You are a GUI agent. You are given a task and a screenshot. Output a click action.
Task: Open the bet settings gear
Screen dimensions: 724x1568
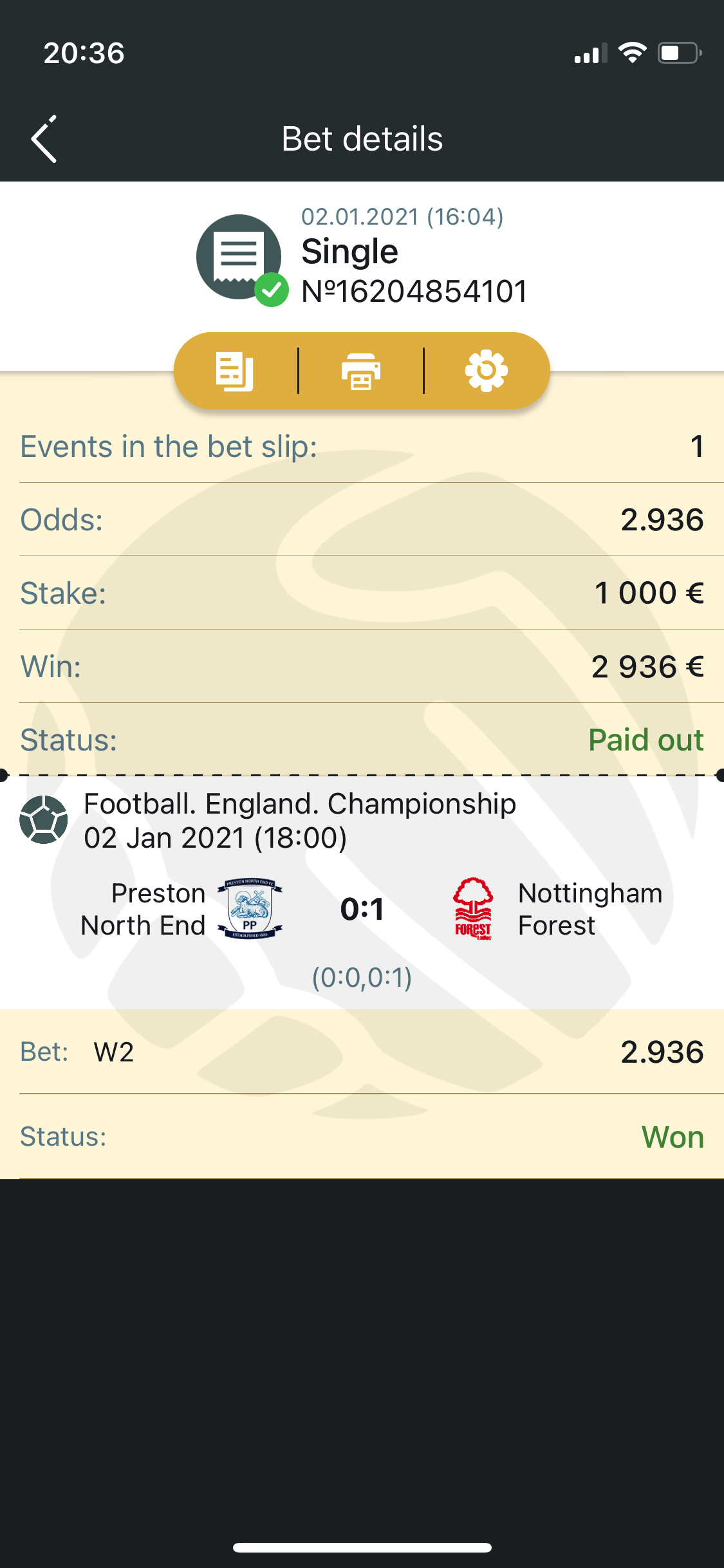[487, 371]
